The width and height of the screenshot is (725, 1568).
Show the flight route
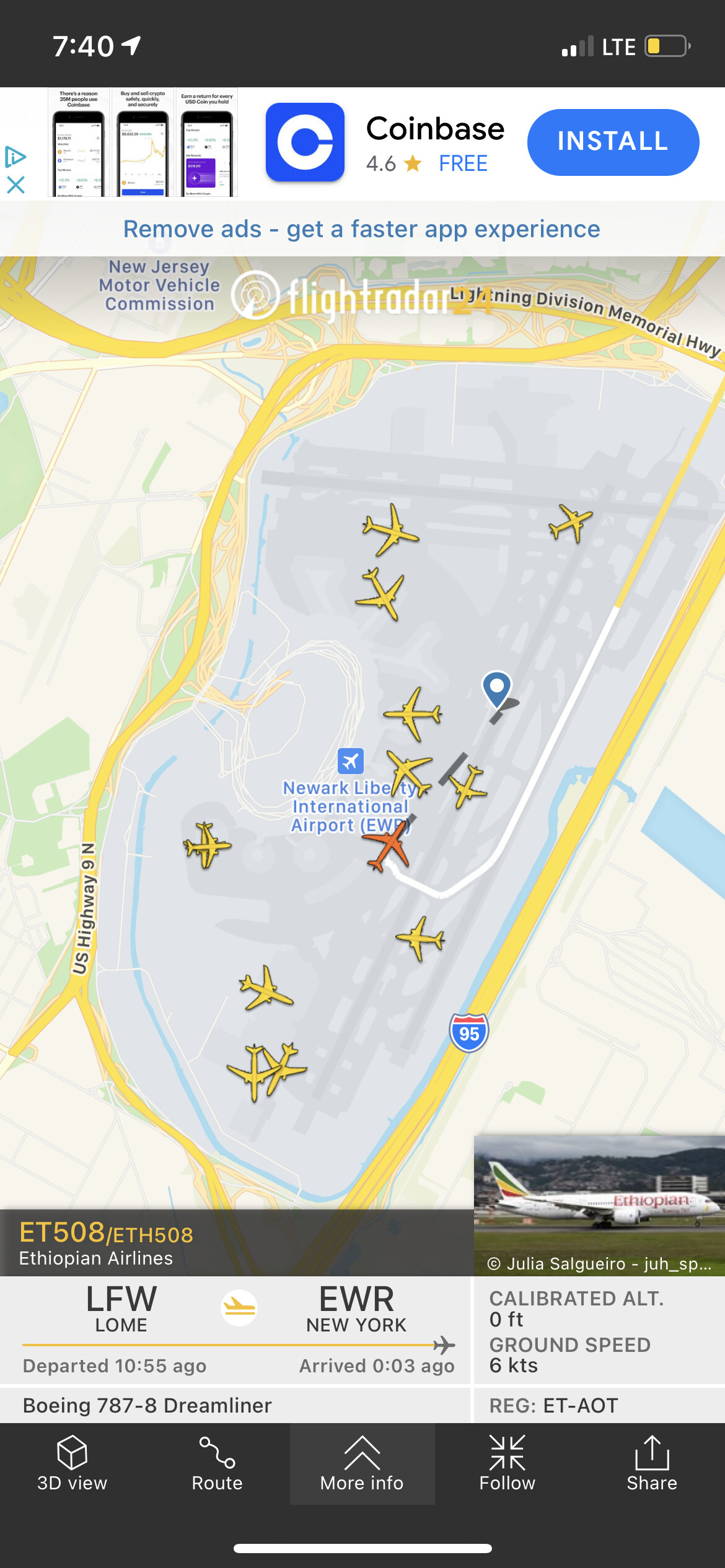click(217, 1464)
